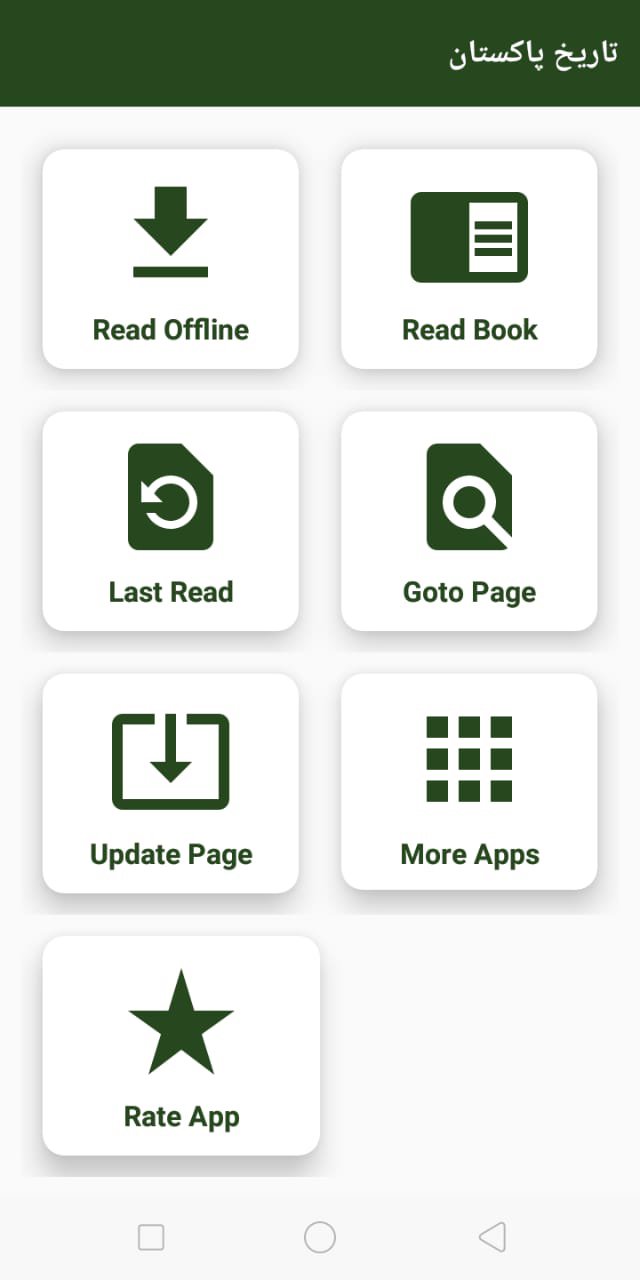Choose the Rate App card
The image size is (640, 1280).
pyautogui.click(x=181, y=1045)
